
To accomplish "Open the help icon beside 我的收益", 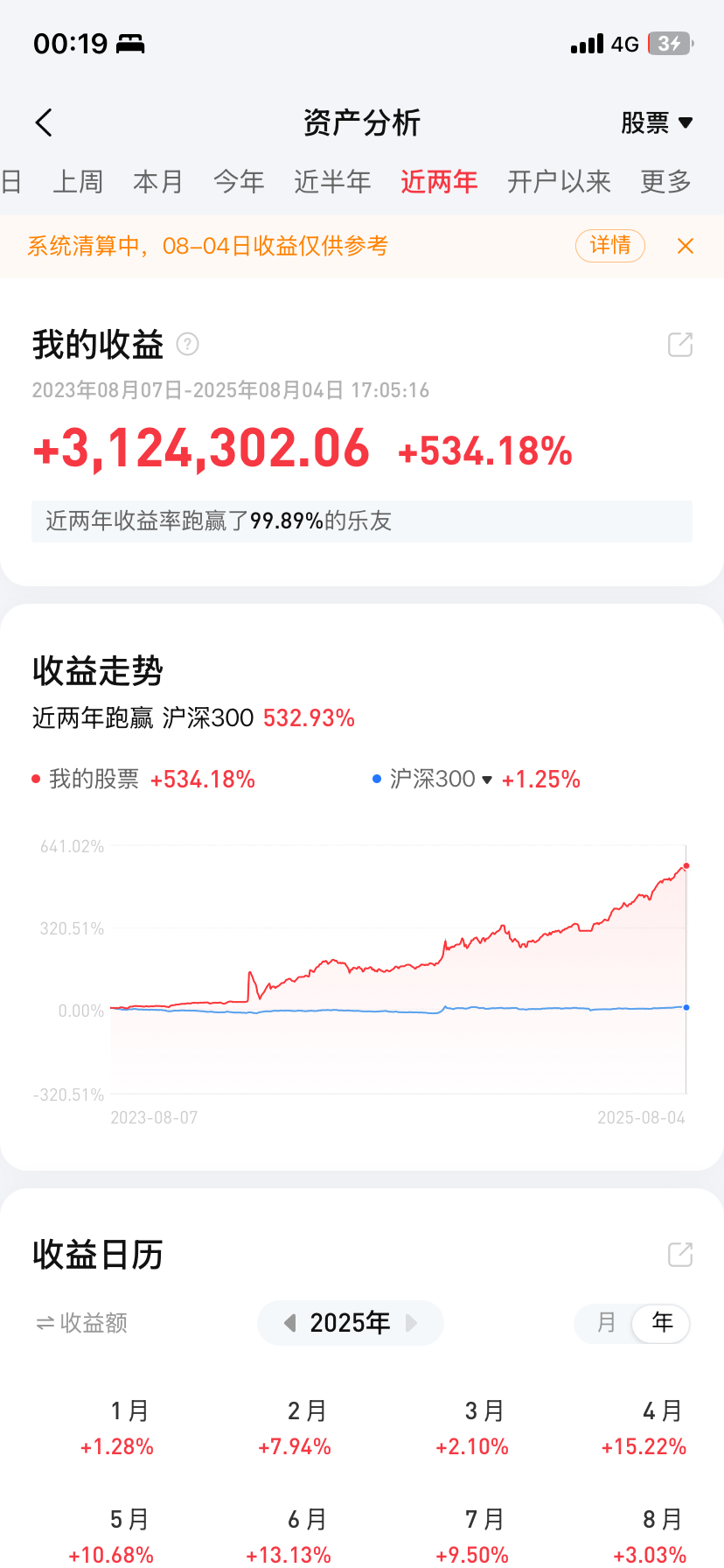I will coord(187,345).
